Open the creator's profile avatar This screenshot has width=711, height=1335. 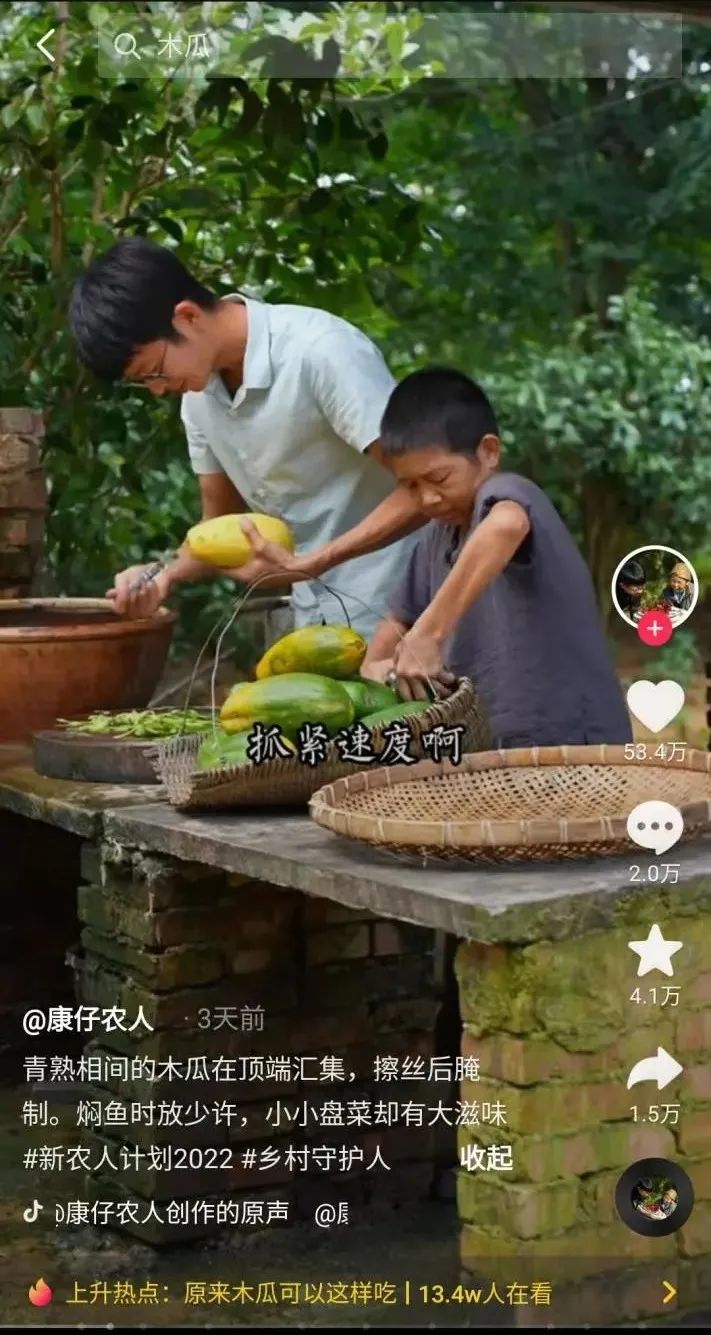654,587
